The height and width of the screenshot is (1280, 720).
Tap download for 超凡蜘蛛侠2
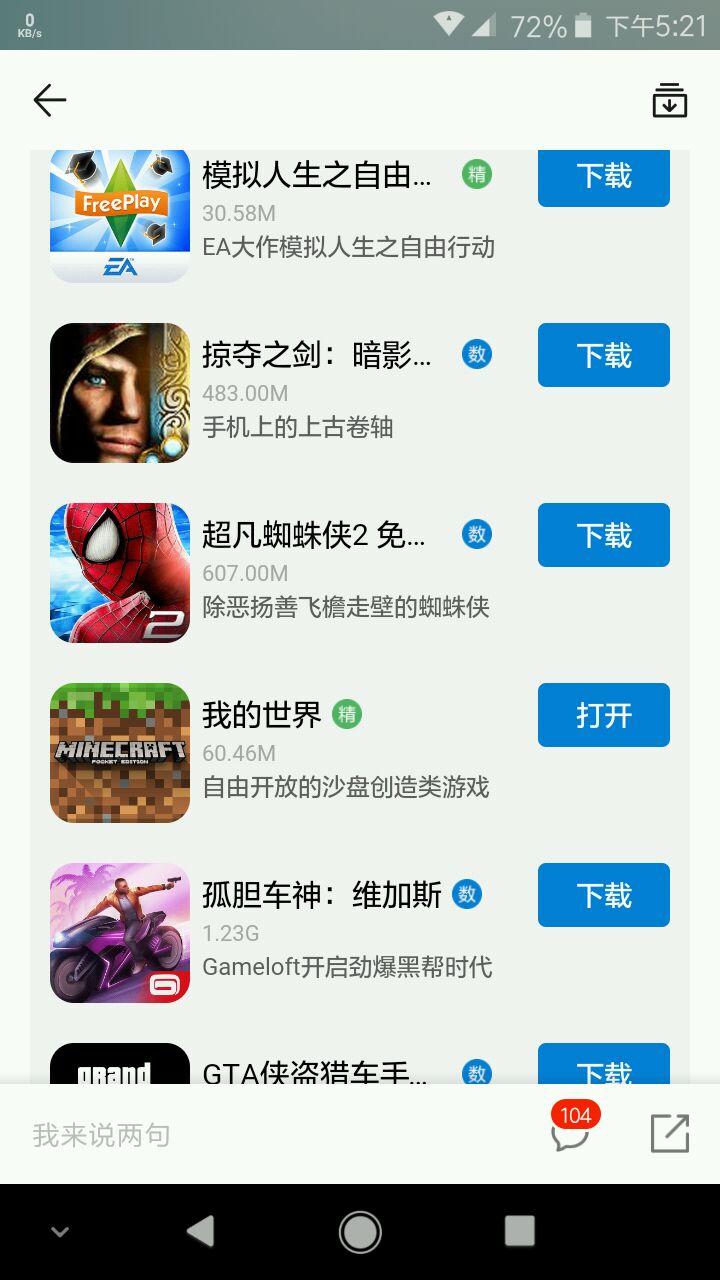(x=603, y=535)
